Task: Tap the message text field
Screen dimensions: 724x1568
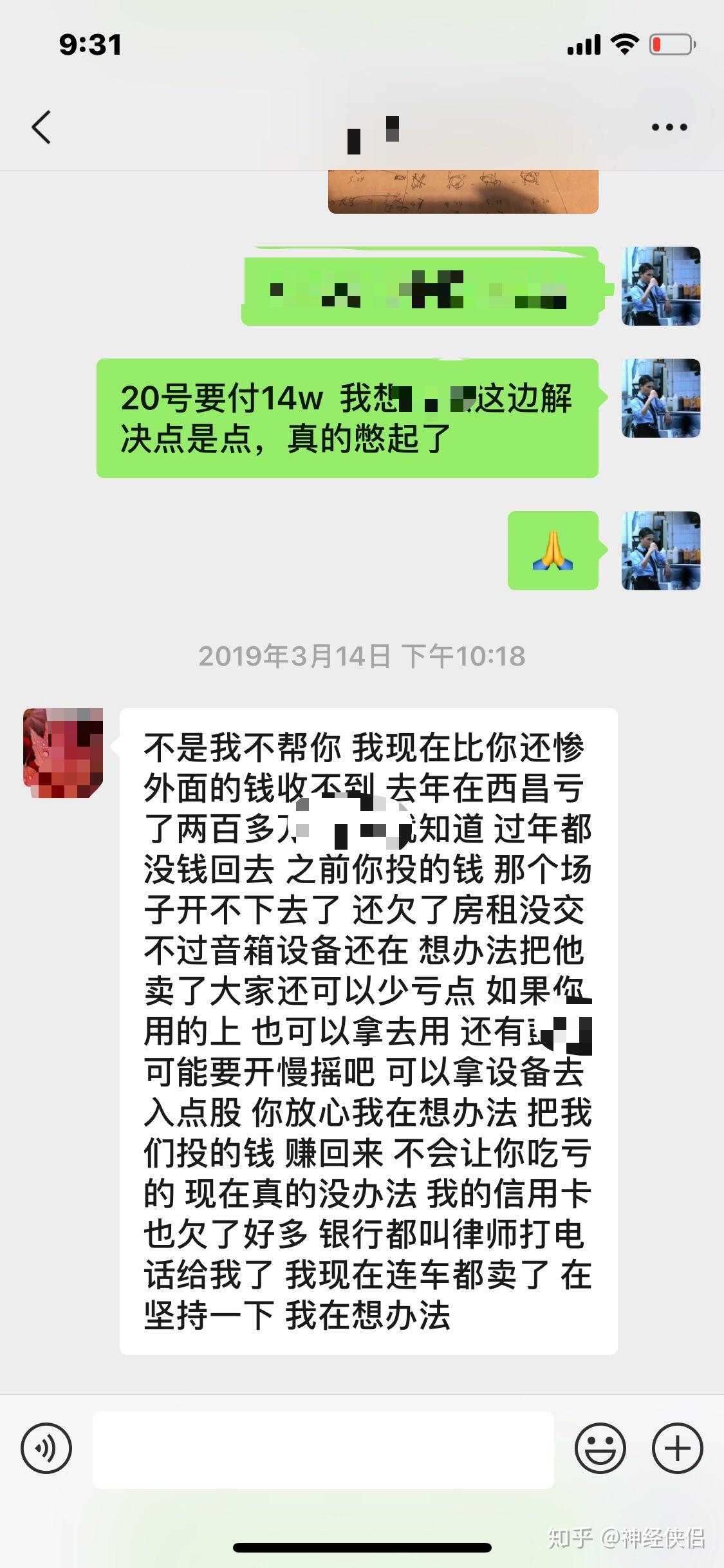Action: coord(323,1449)
